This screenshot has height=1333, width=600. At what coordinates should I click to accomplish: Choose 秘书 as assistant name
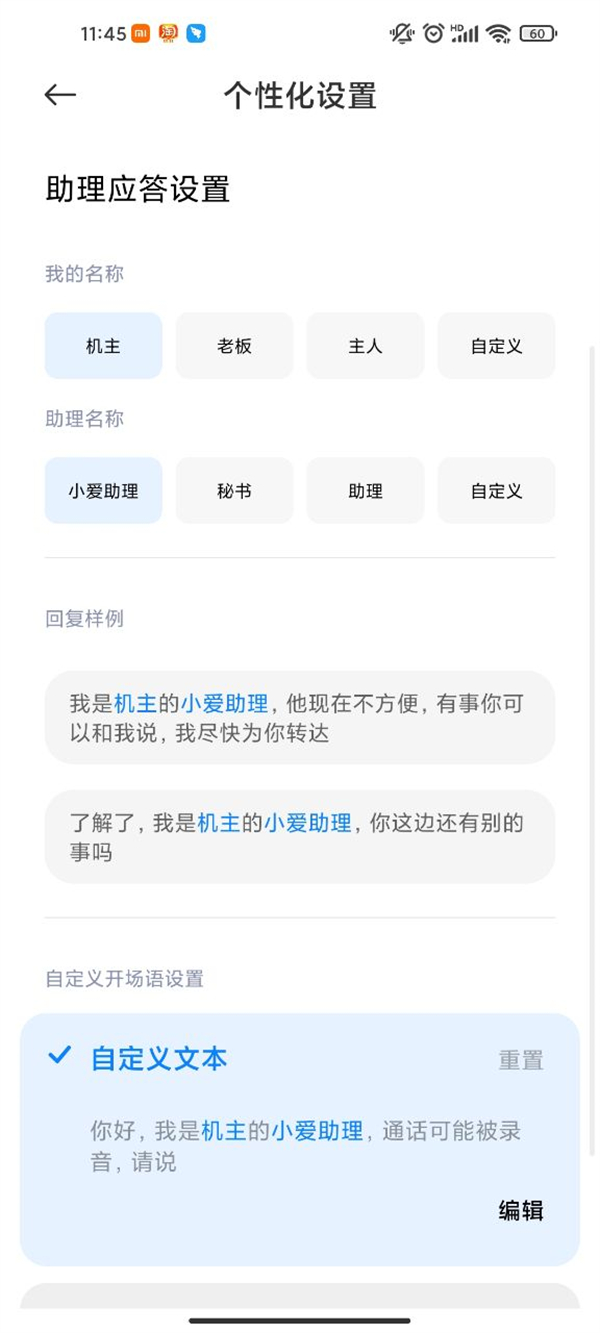pyautogui.click(x=234, y=491)
